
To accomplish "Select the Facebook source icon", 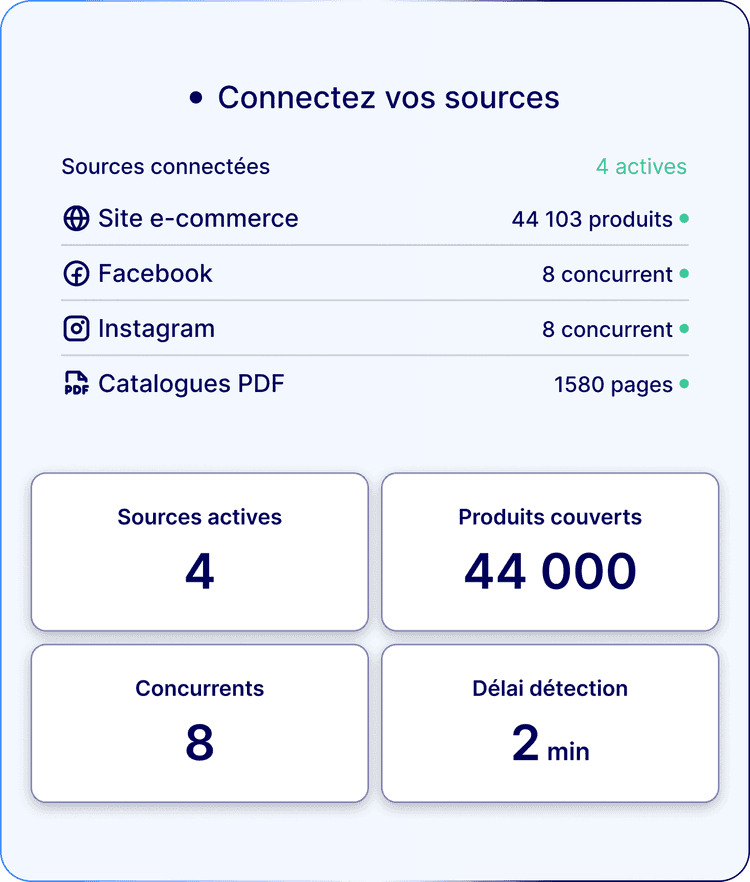I will click(x=77, y=273).
